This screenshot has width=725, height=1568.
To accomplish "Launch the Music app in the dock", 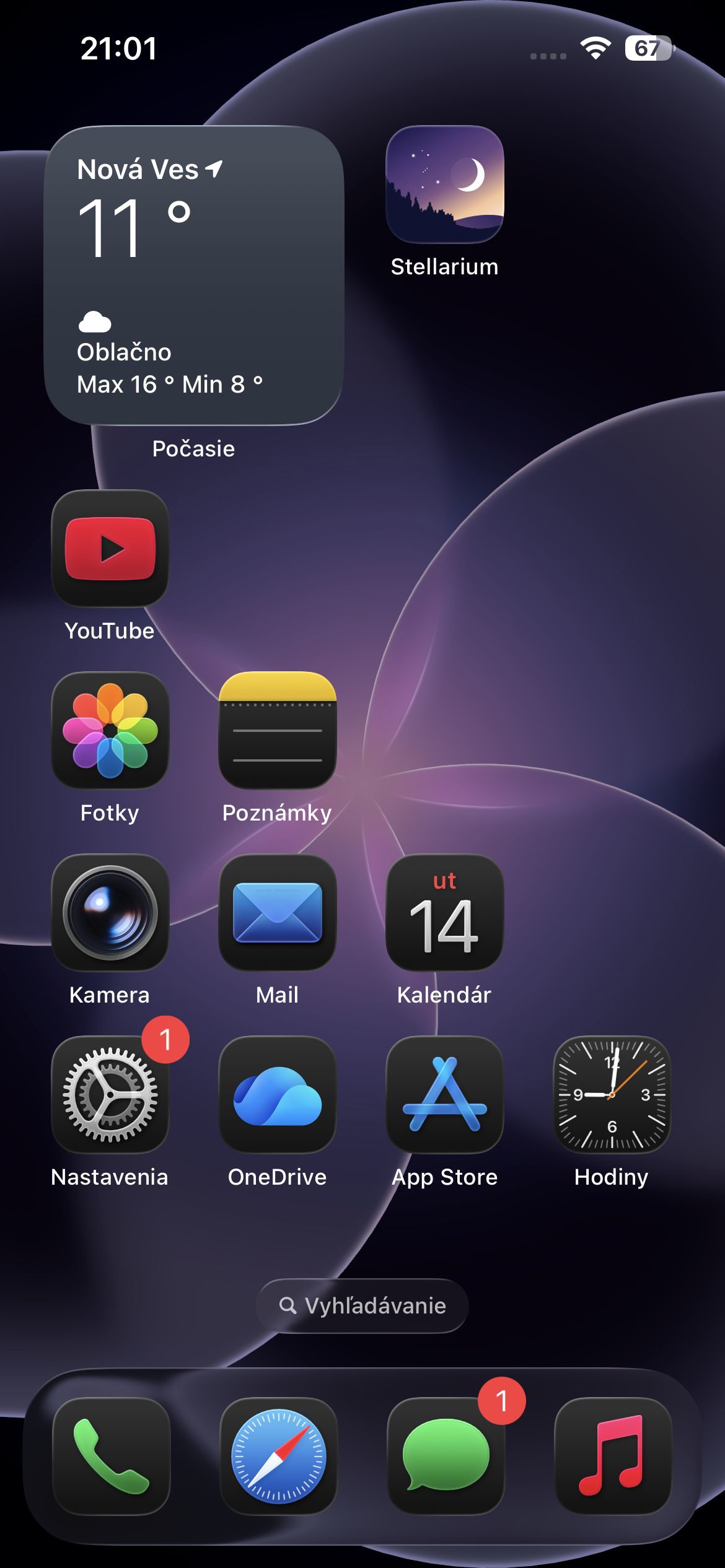I will tap(613, 1456).
